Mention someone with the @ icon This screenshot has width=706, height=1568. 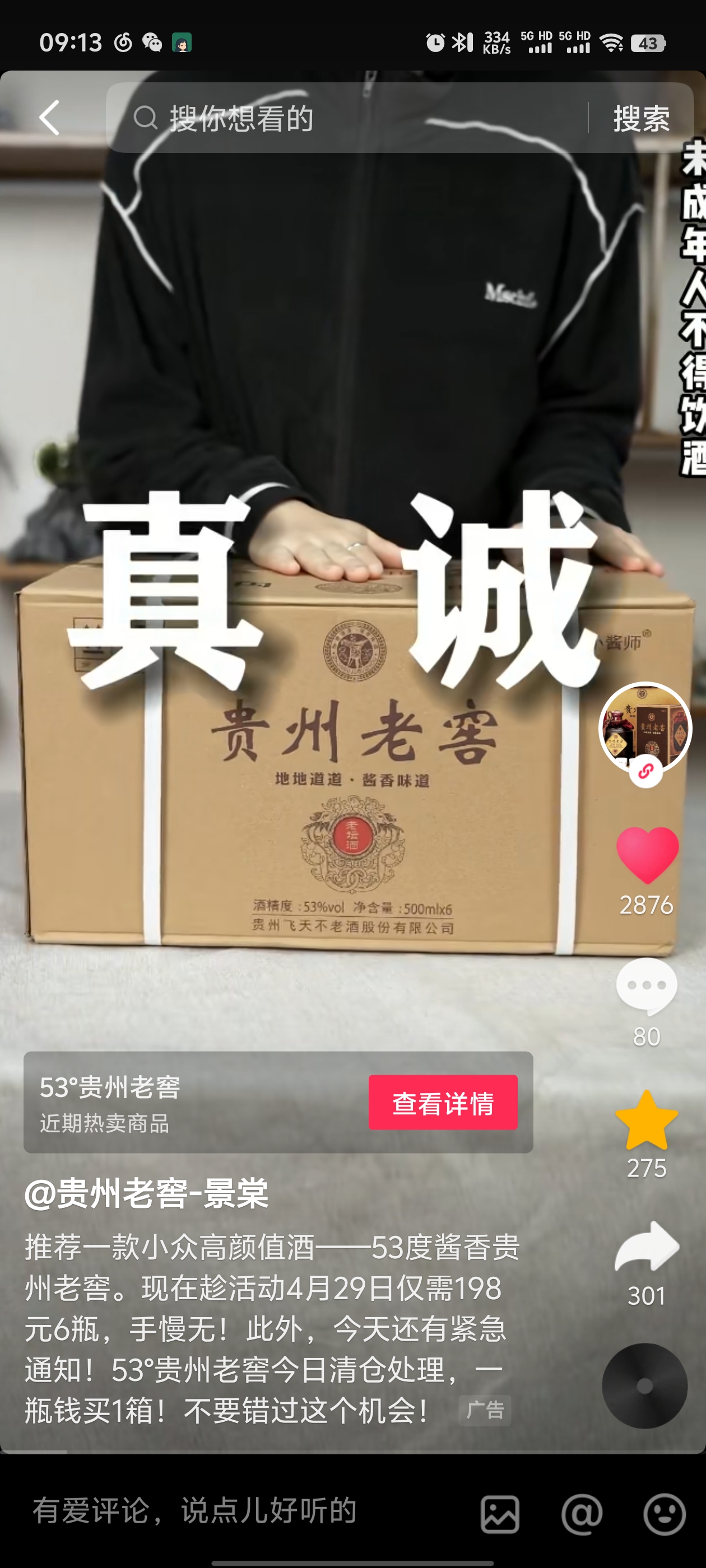(x=582, y=1514)
